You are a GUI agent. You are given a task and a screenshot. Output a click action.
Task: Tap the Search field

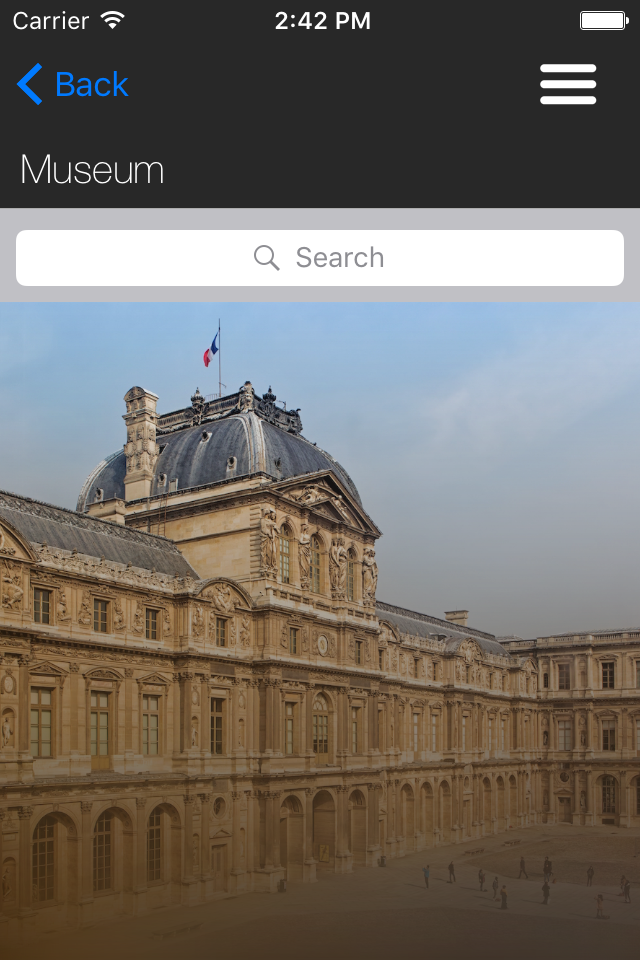pyautogui.click(x=320, y=258)
